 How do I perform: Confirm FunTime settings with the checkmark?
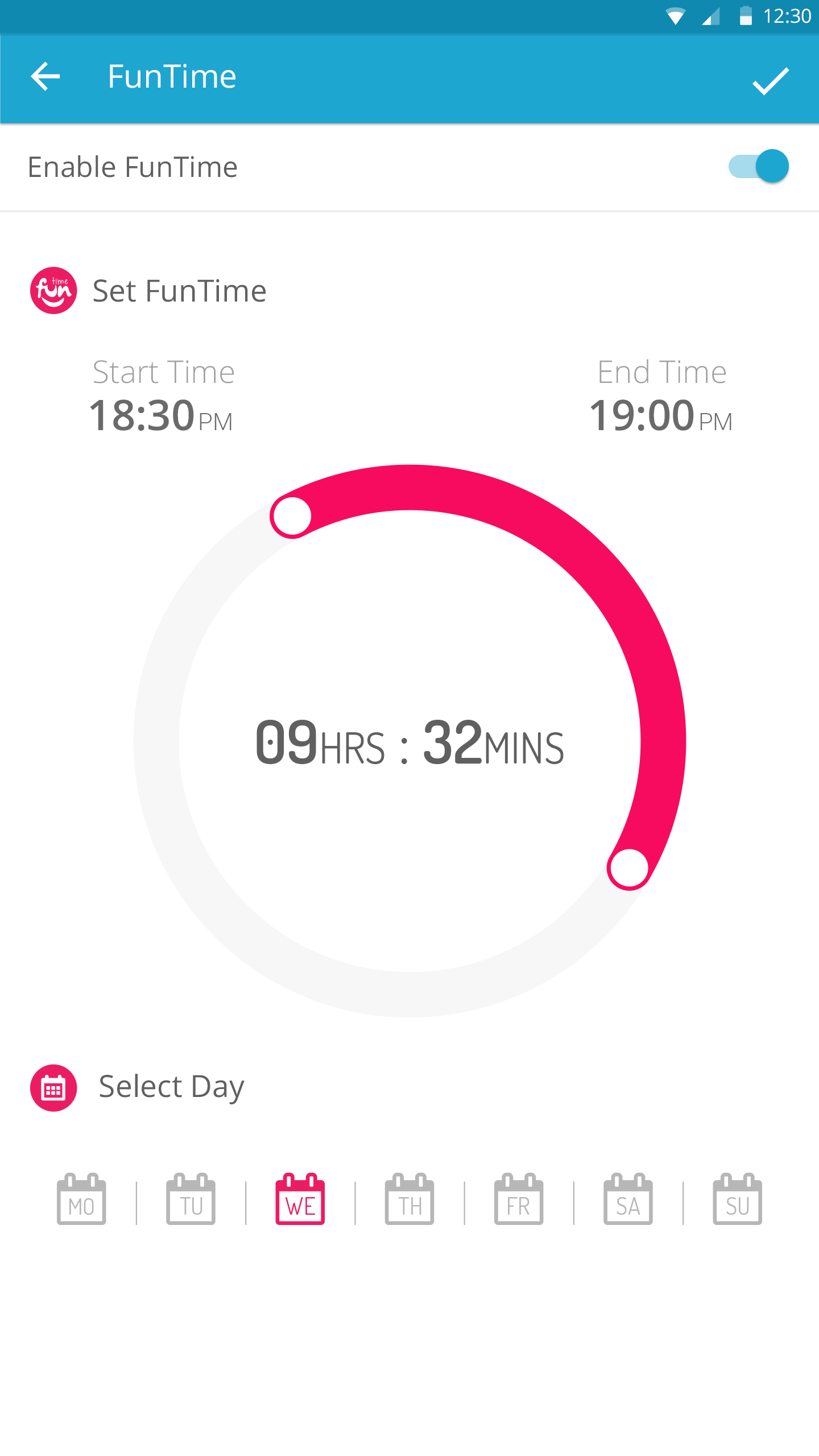(771, 80)
